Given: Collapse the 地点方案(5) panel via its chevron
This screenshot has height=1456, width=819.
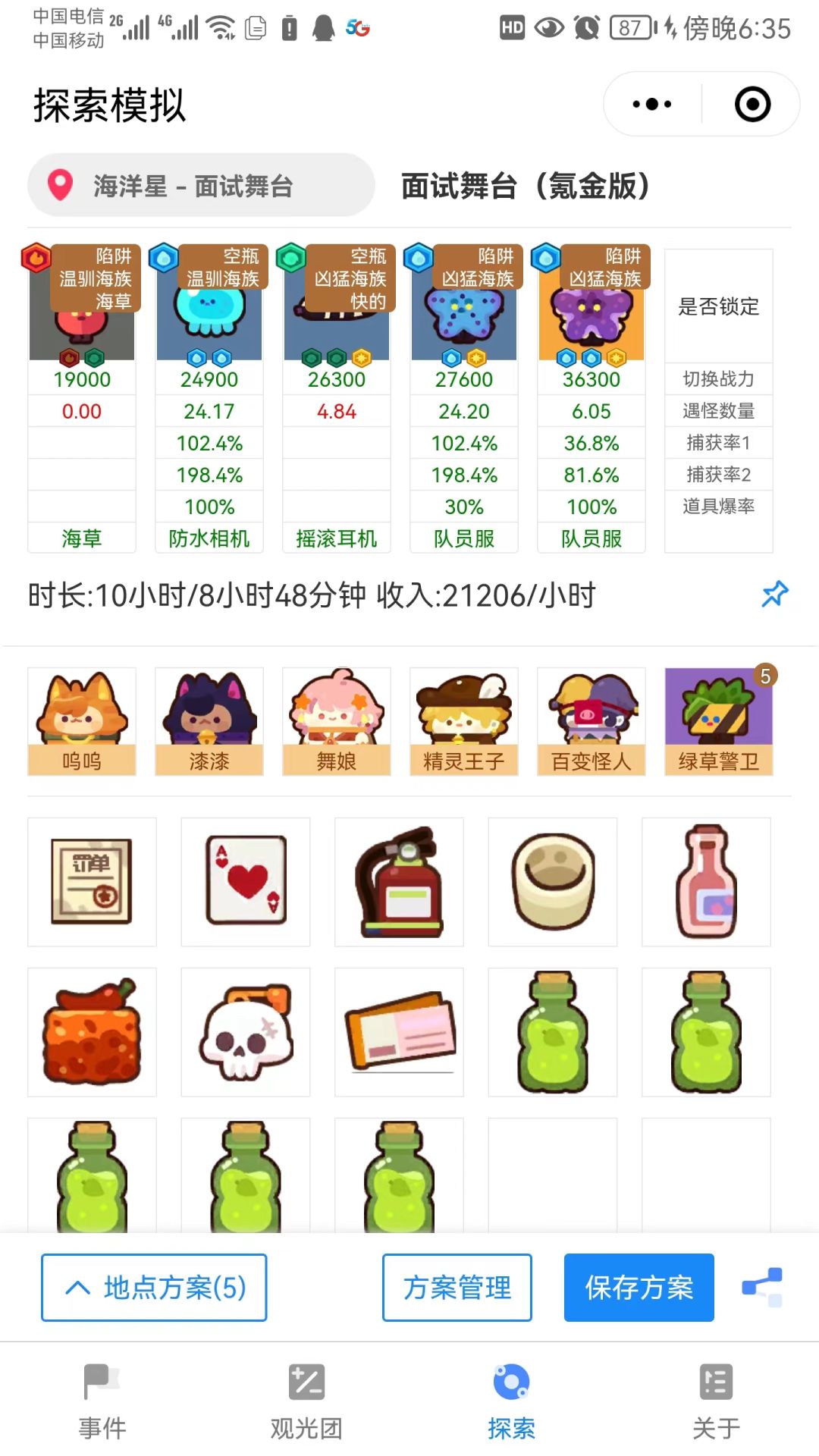Looking at the screenshot, I should point(76,1288).
